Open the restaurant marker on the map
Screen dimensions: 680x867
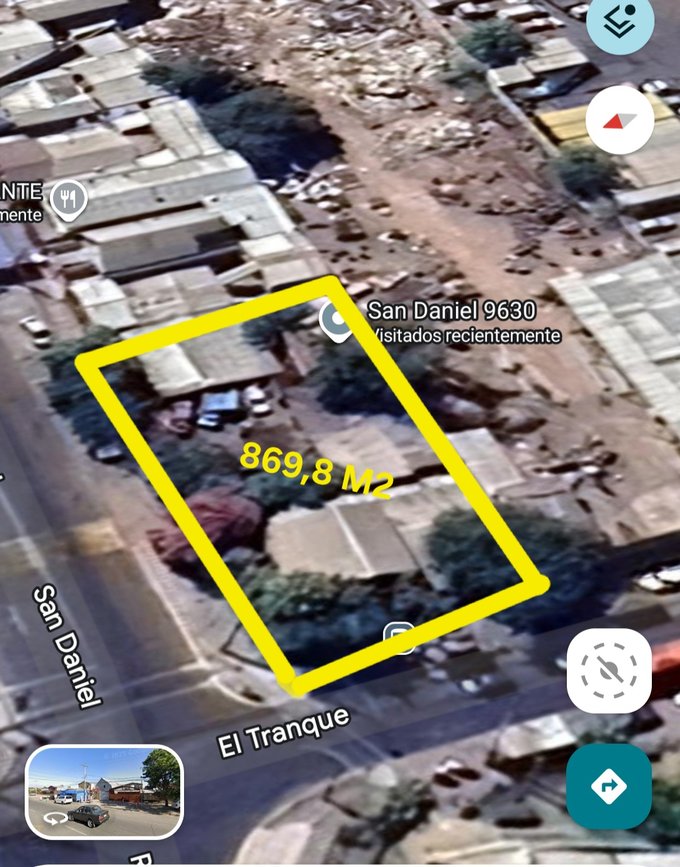click(x=69, y=201)
